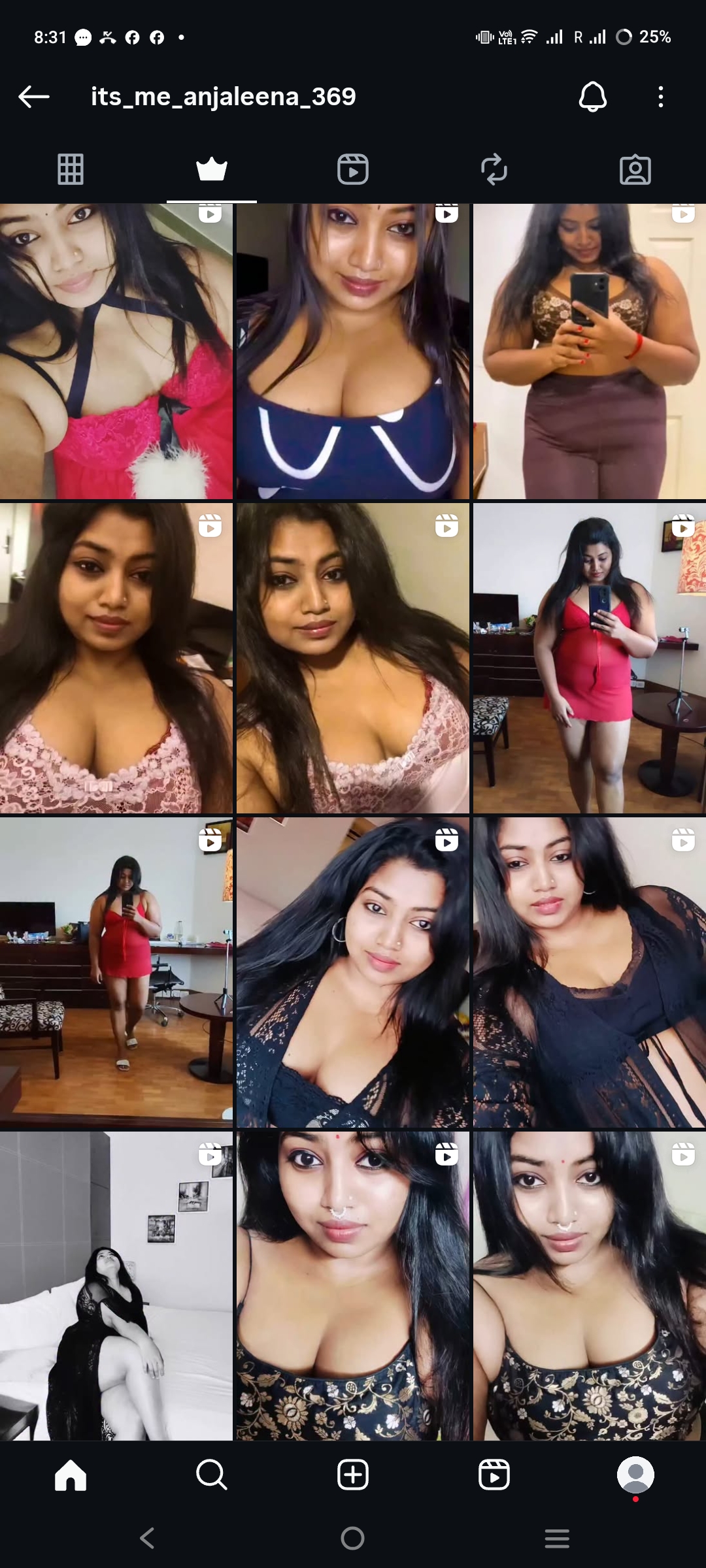Open your own profile tab
Screen dimensions: 706x1568
click(635, 1475)
